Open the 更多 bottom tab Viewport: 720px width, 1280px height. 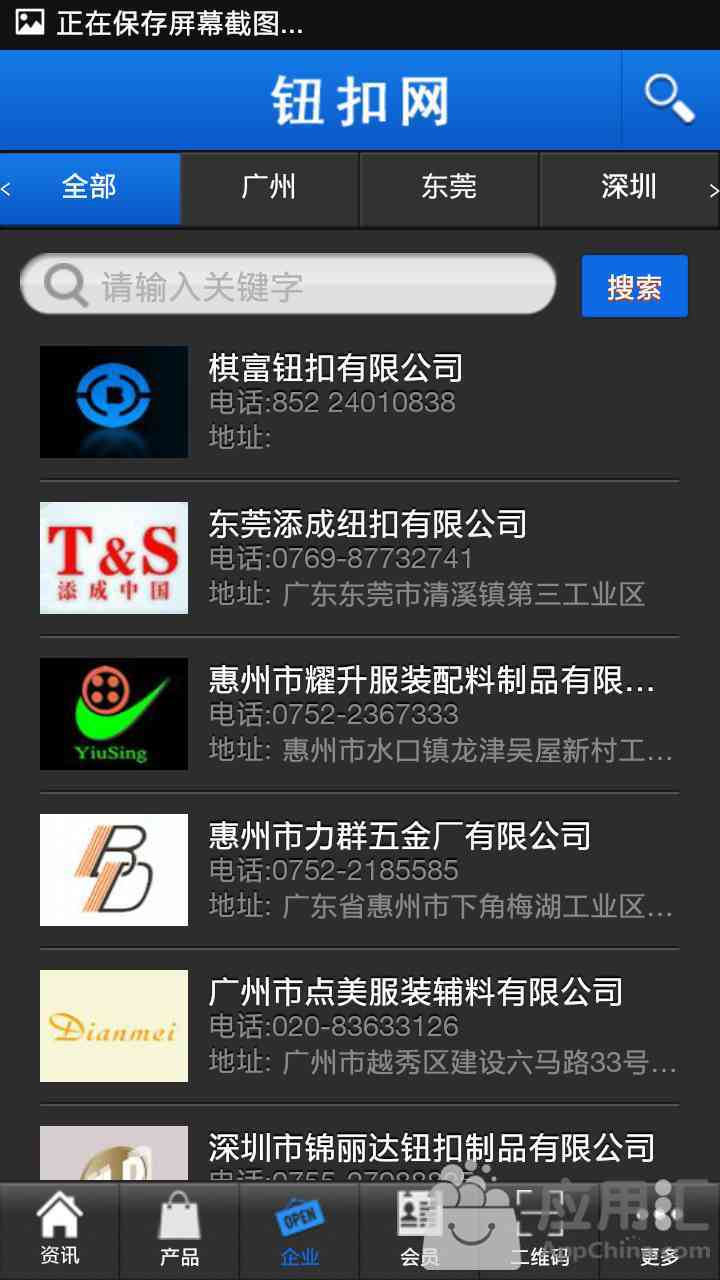pos(660,1232)
